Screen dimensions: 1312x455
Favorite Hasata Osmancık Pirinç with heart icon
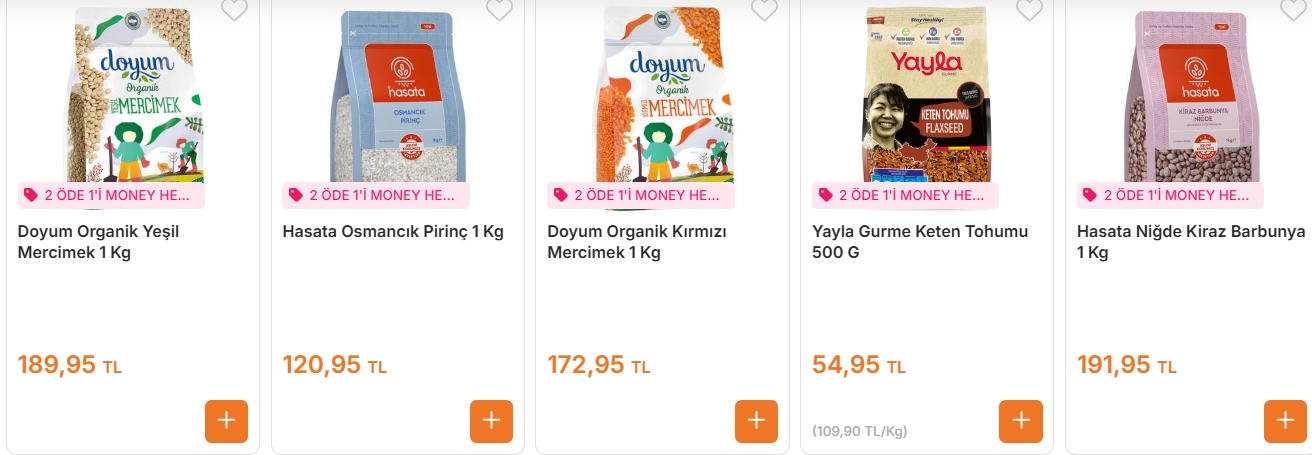[x=499, y=10]
